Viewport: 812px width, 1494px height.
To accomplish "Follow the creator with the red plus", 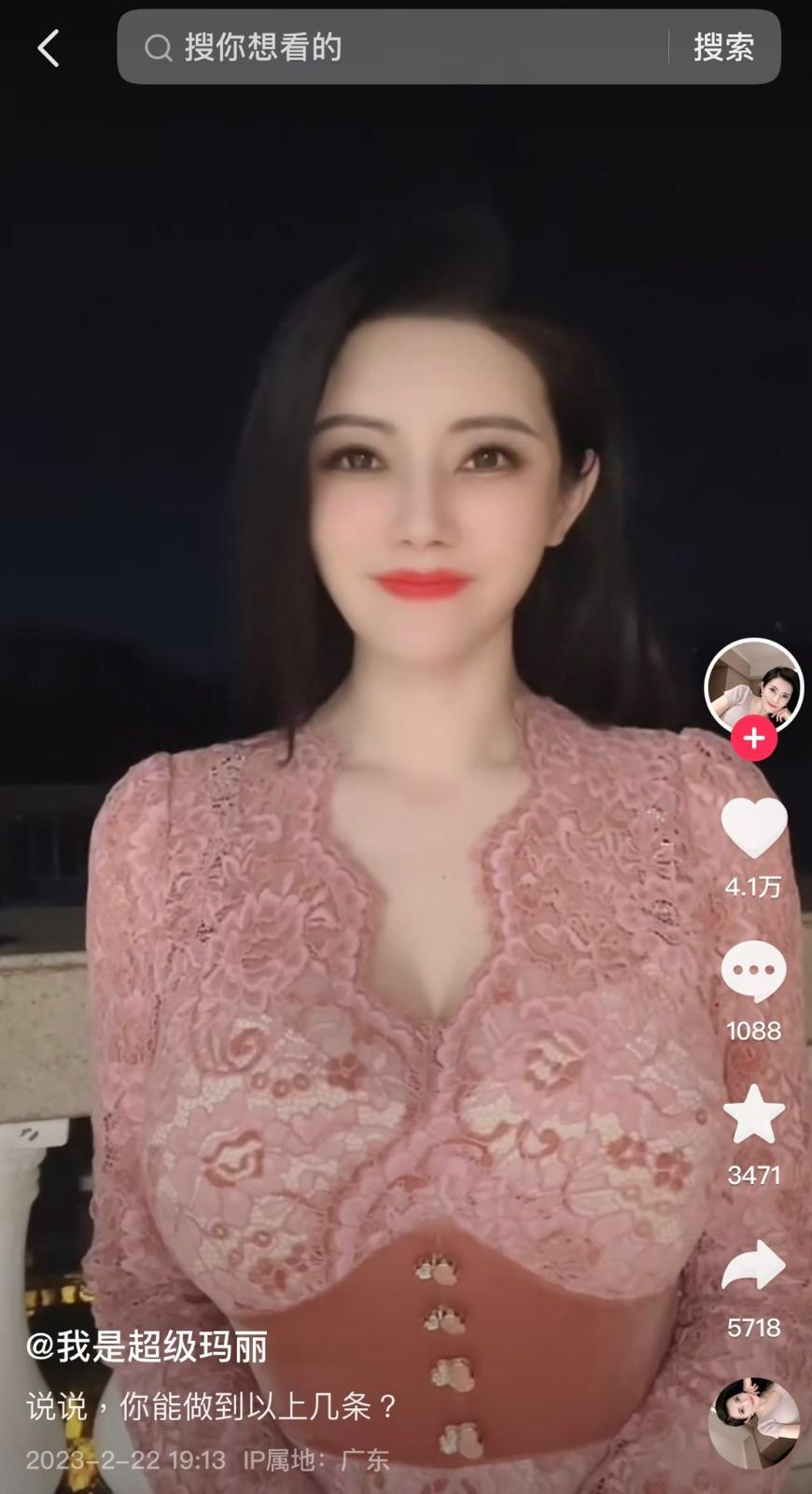I will tap(754, 740).
